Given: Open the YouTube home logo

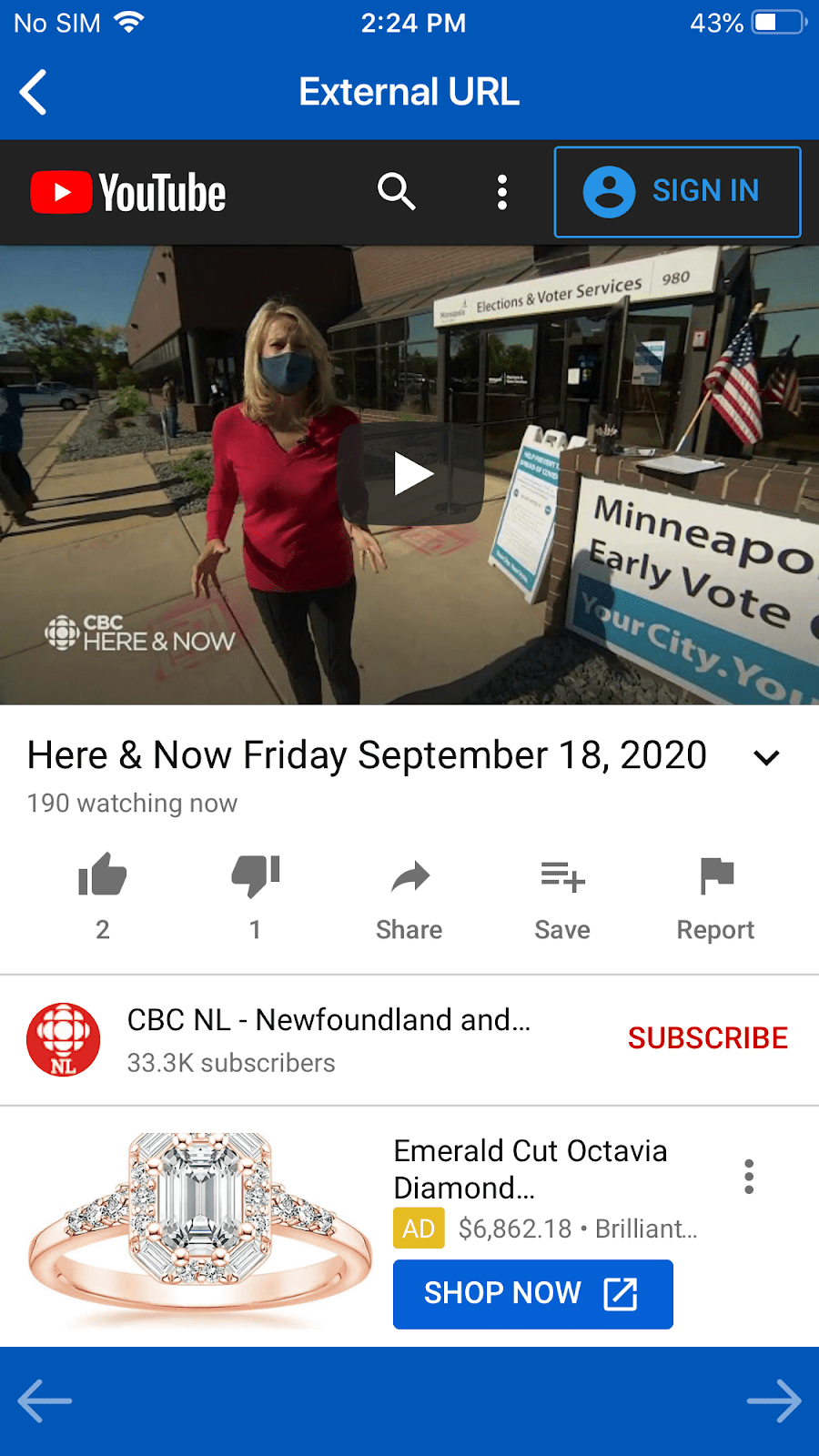Looking at the screenshot, I should coord(128,193).
